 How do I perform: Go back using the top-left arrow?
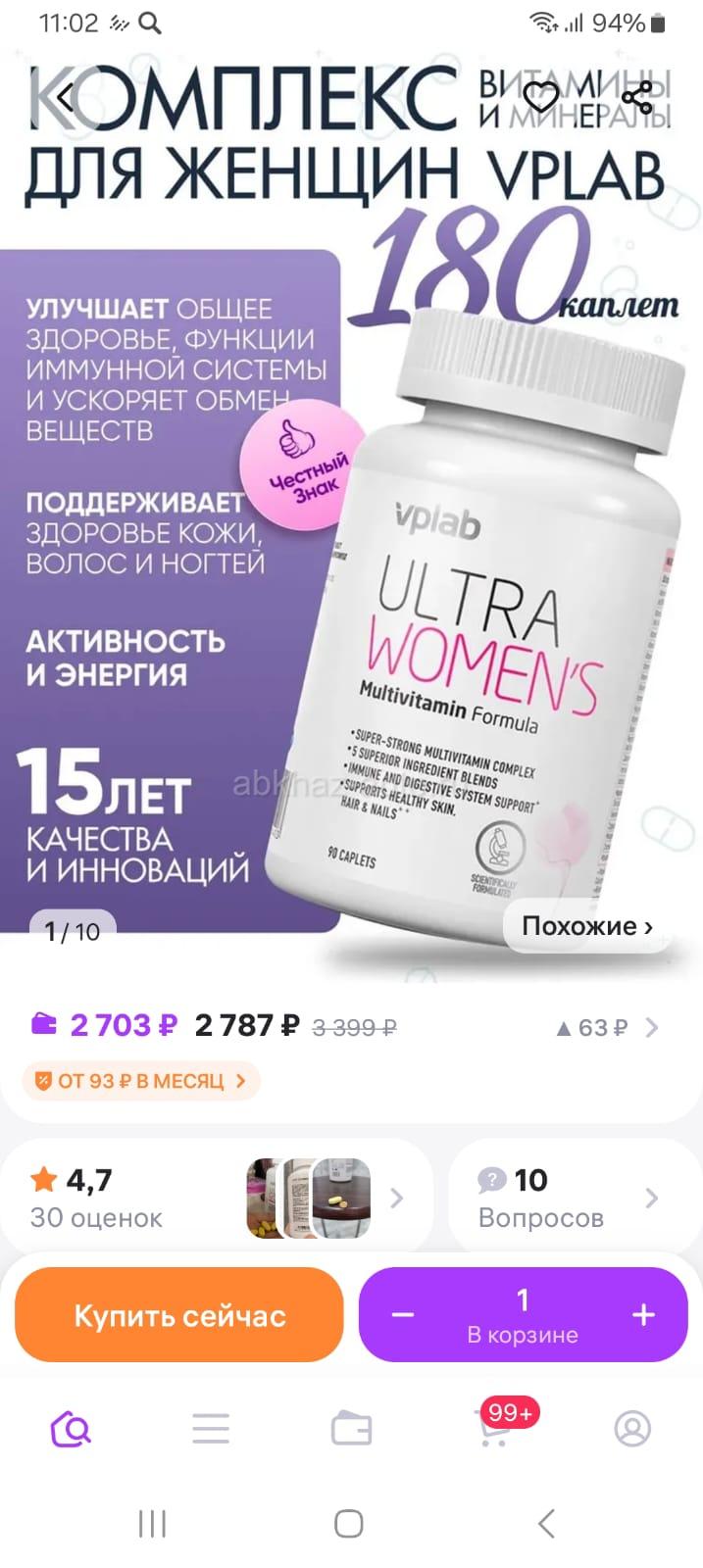tap(65, 97)
